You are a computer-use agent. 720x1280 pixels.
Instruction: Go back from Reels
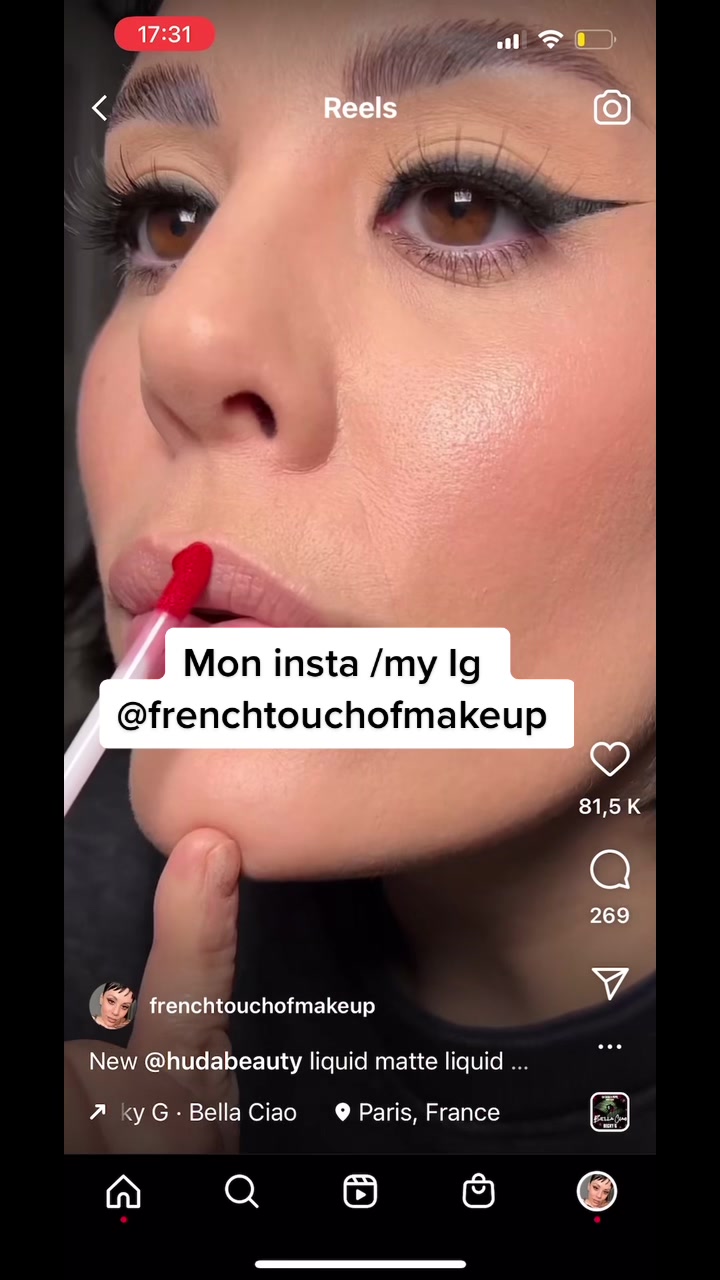tap(99, 108)
